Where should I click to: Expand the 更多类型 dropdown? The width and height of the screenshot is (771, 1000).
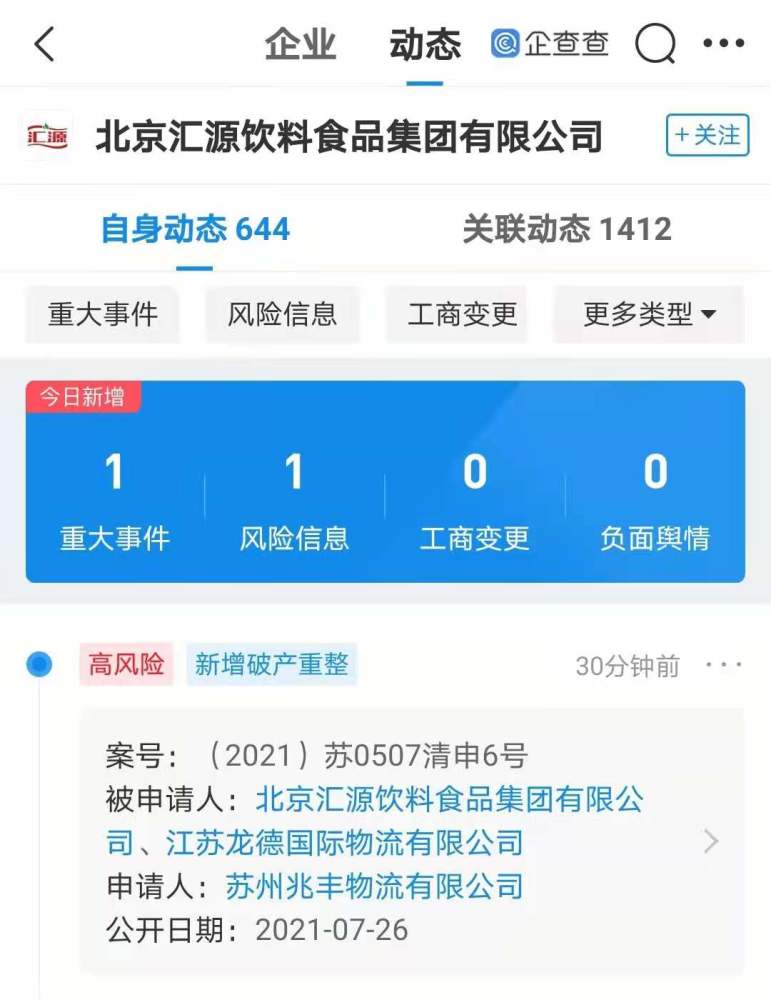tap(649, 315)
